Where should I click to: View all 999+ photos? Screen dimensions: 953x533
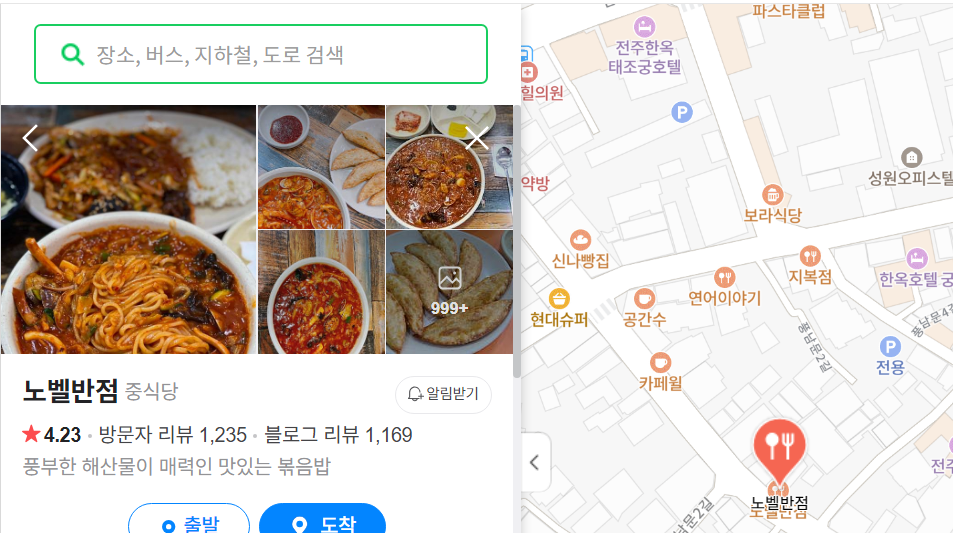449,291
